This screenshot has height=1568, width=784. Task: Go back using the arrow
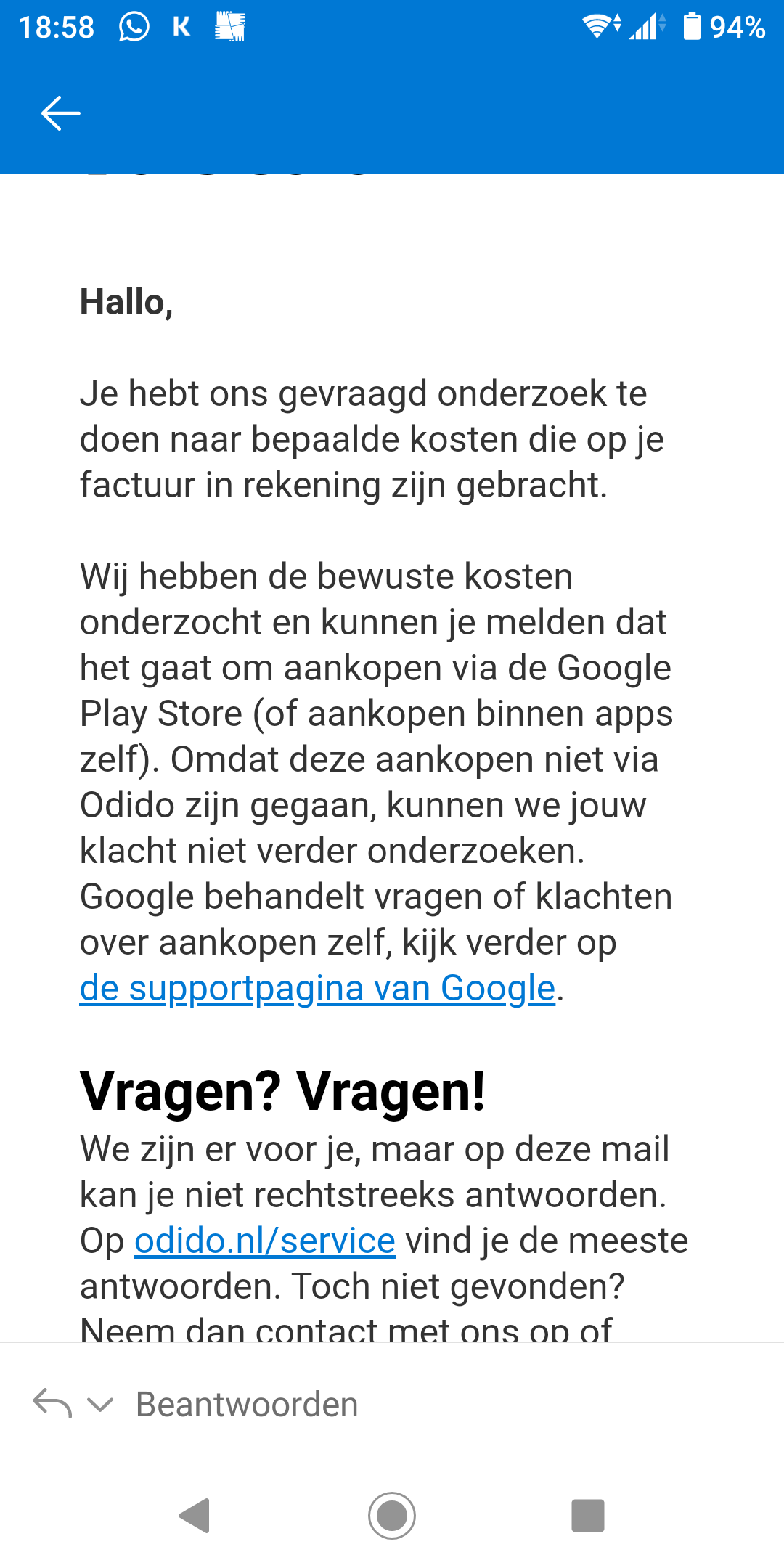point(61,114)
